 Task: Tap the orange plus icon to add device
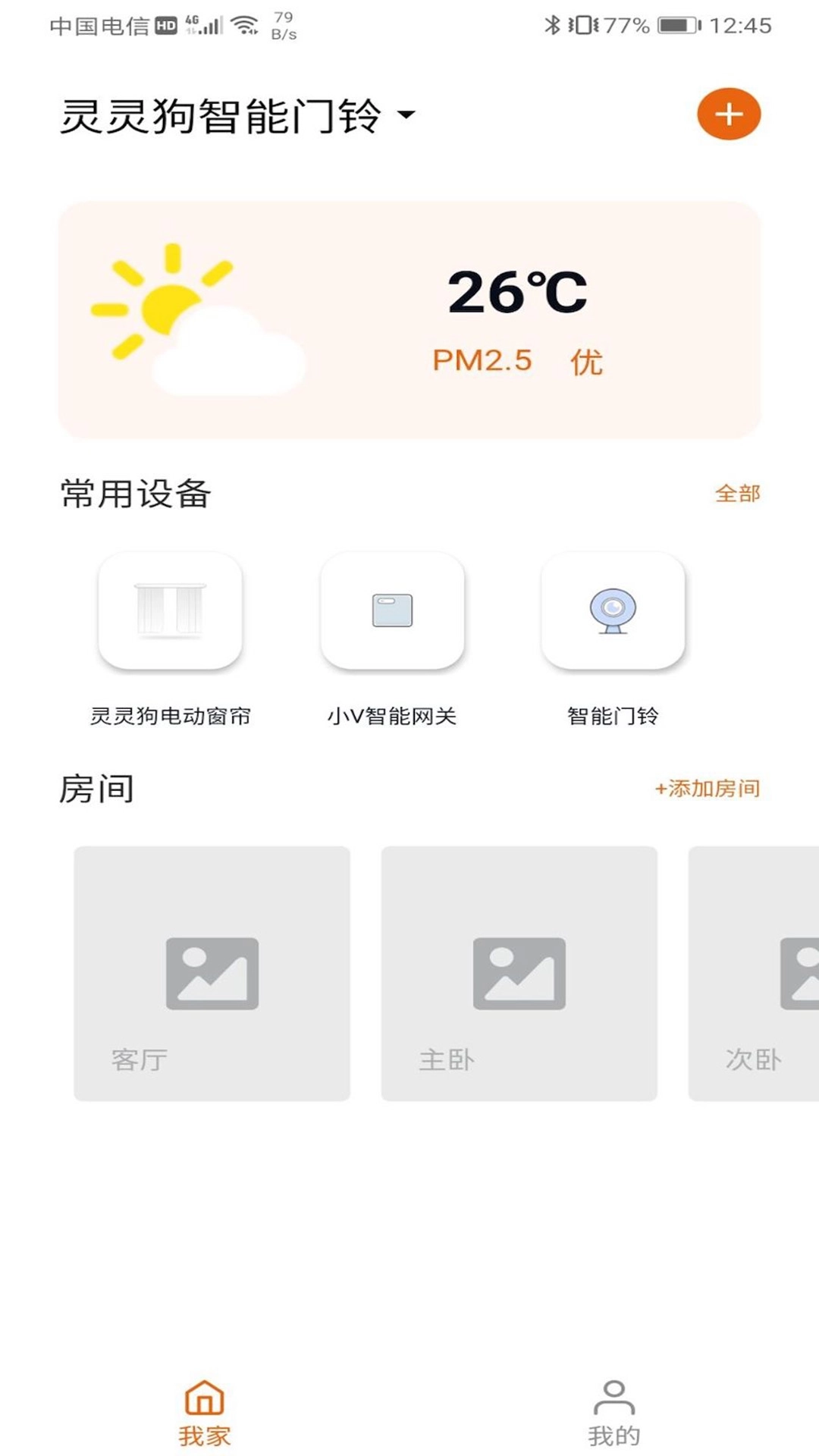pos(729,115)
